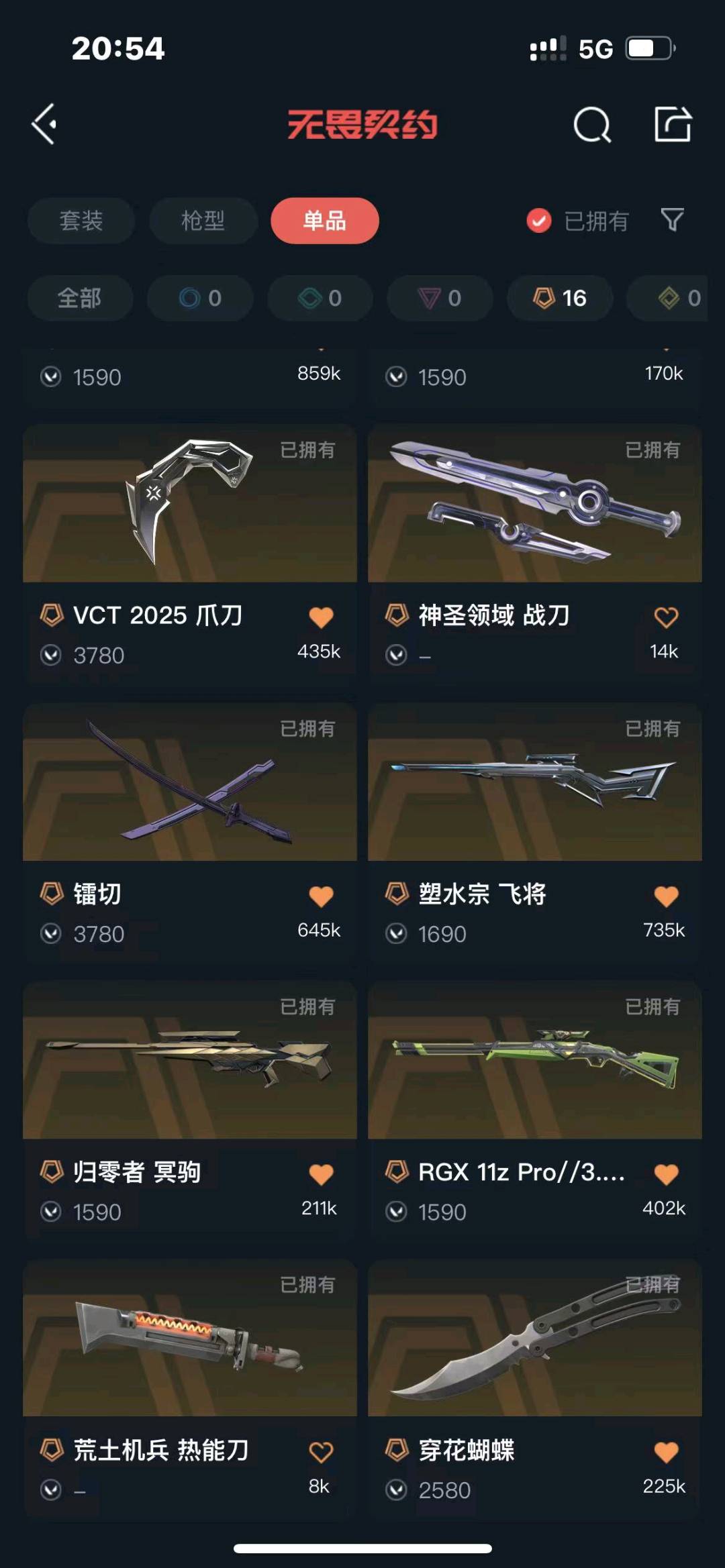Like the 神圣领域 战刀 skin

coord(666,617)
